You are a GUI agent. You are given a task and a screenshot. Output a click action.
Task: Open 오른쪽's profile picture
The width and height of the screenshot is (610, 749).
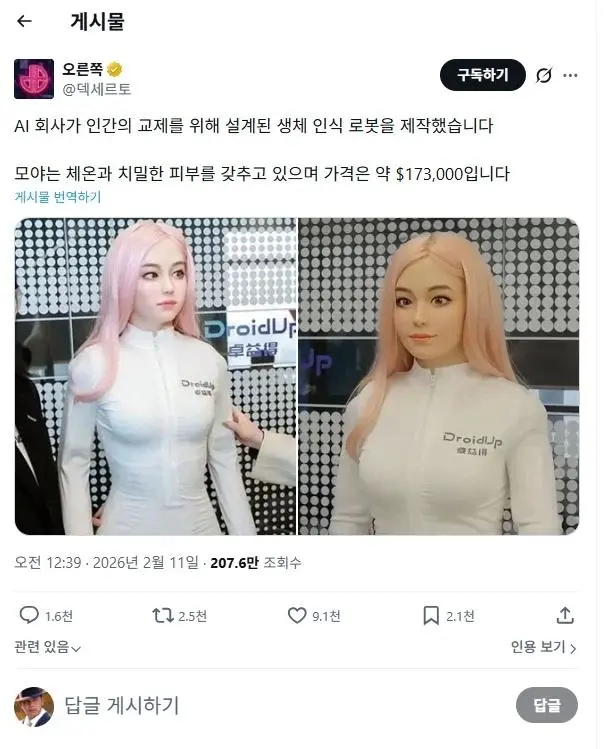pos(33,79)
